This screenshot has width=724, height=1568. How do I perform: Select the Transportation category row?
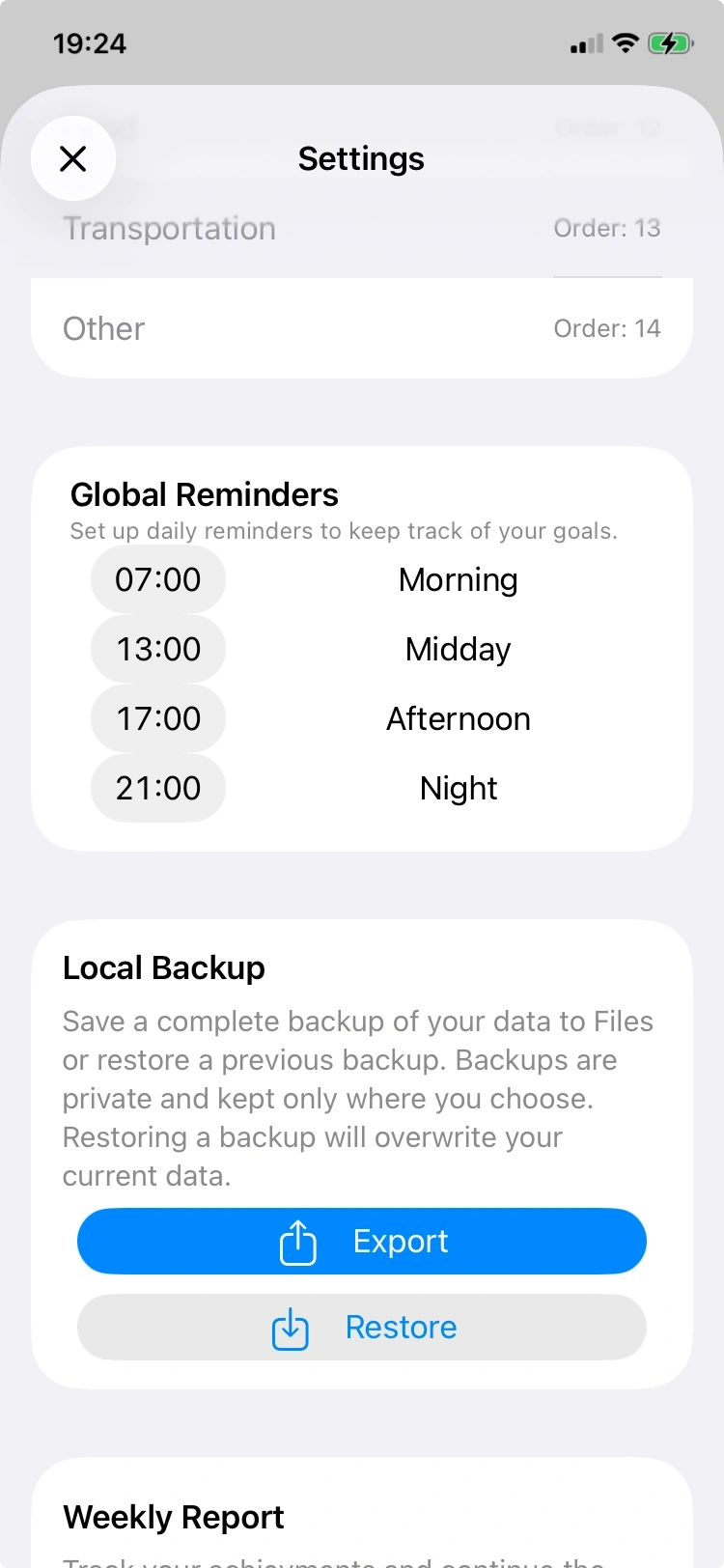pos(169,229)
